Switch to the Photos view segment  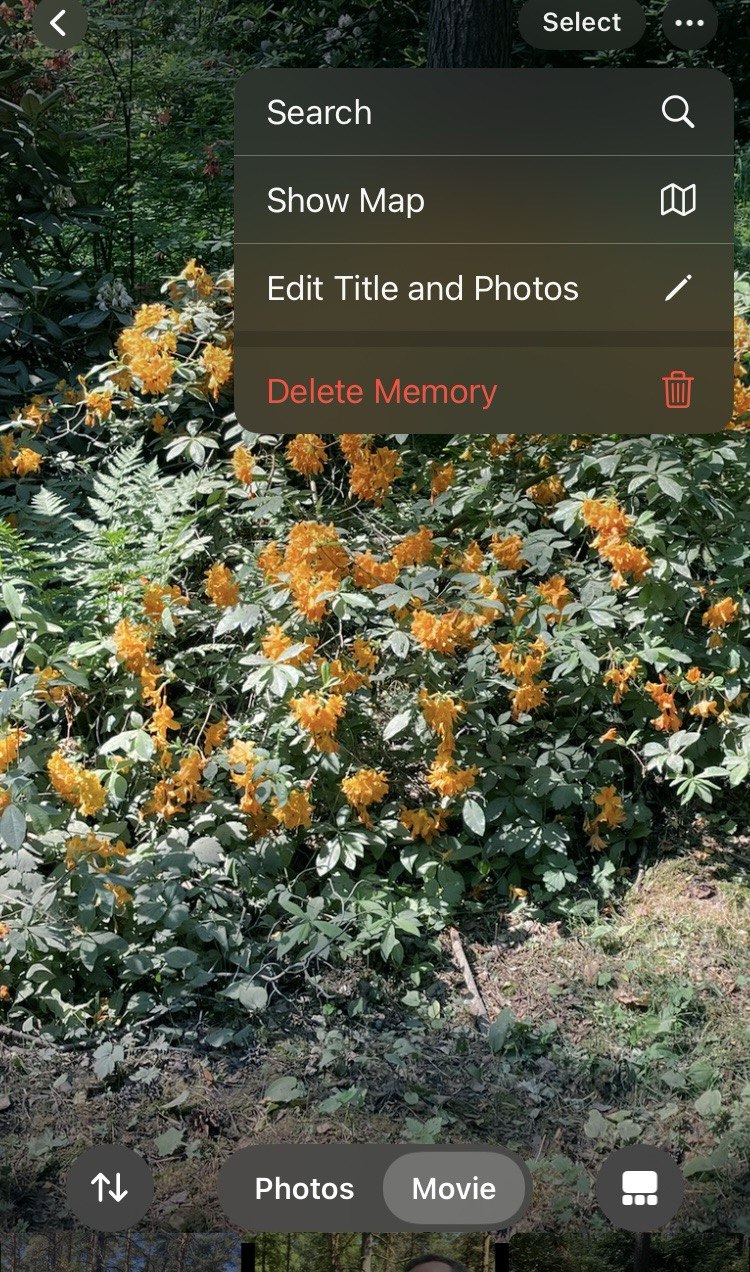click(x=305, y=1188)
